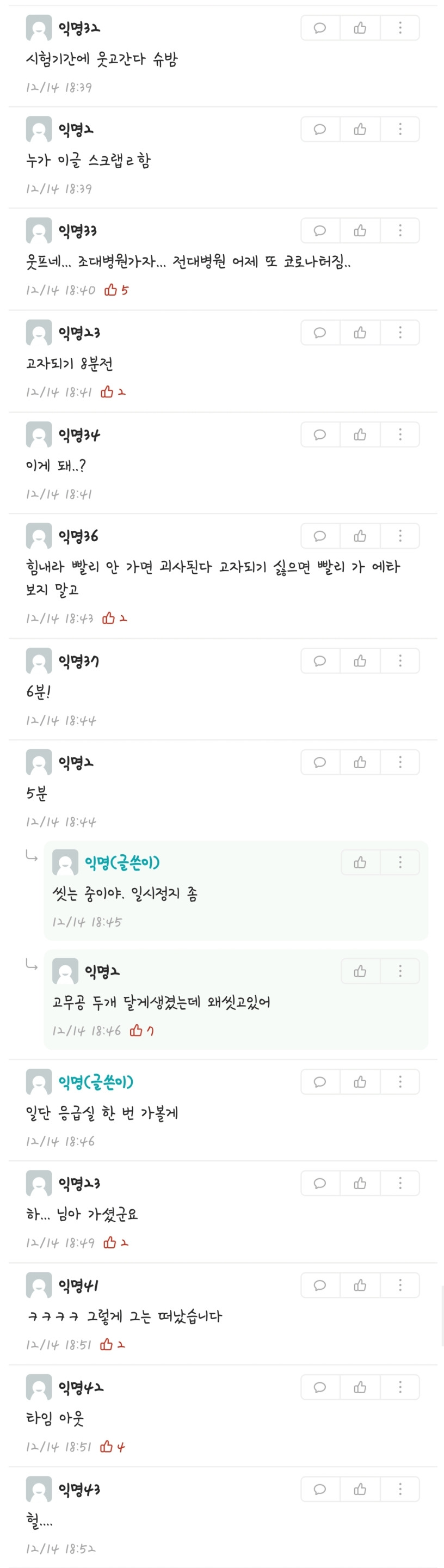Like 익명33's comment about 조대병원
The width and height of the screenshot is (444, 1568).
tap(360, 231)
